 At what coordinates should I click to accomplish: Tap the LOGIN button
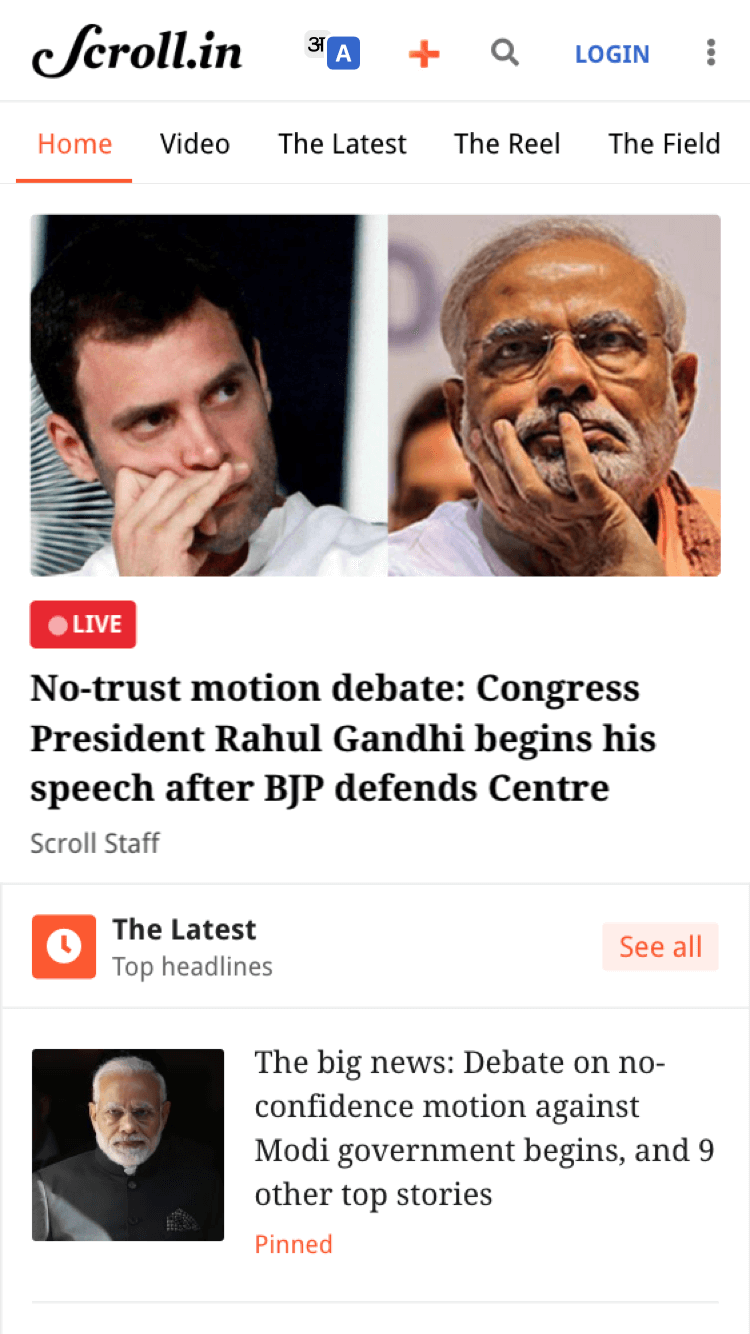point(612,54)
